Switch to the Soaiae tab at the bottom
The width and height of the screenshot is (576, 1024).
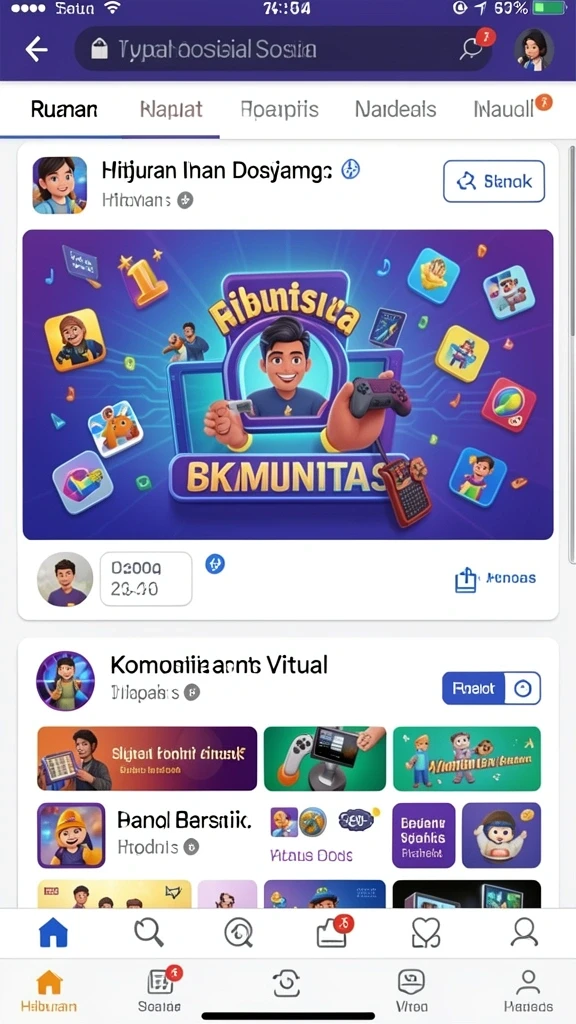coord(160,989)
